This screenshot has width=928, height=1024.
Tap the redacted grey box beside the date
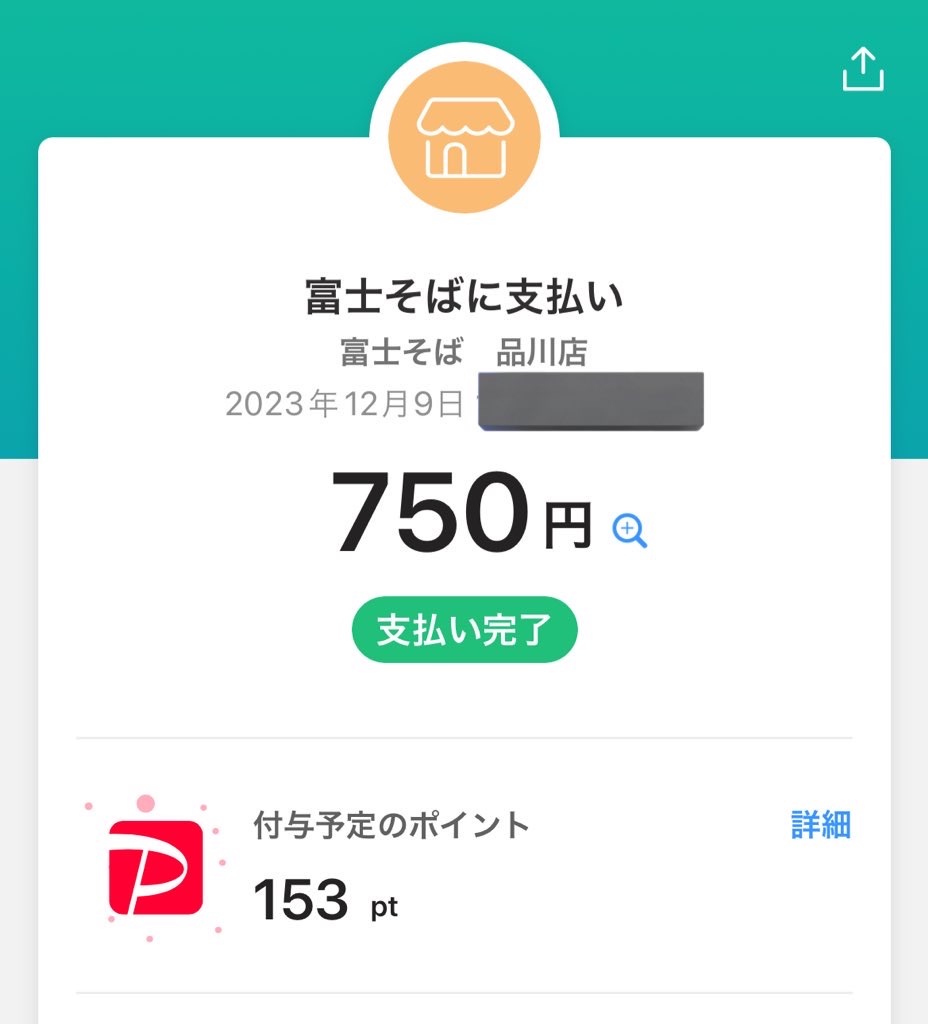pos(592,402)
